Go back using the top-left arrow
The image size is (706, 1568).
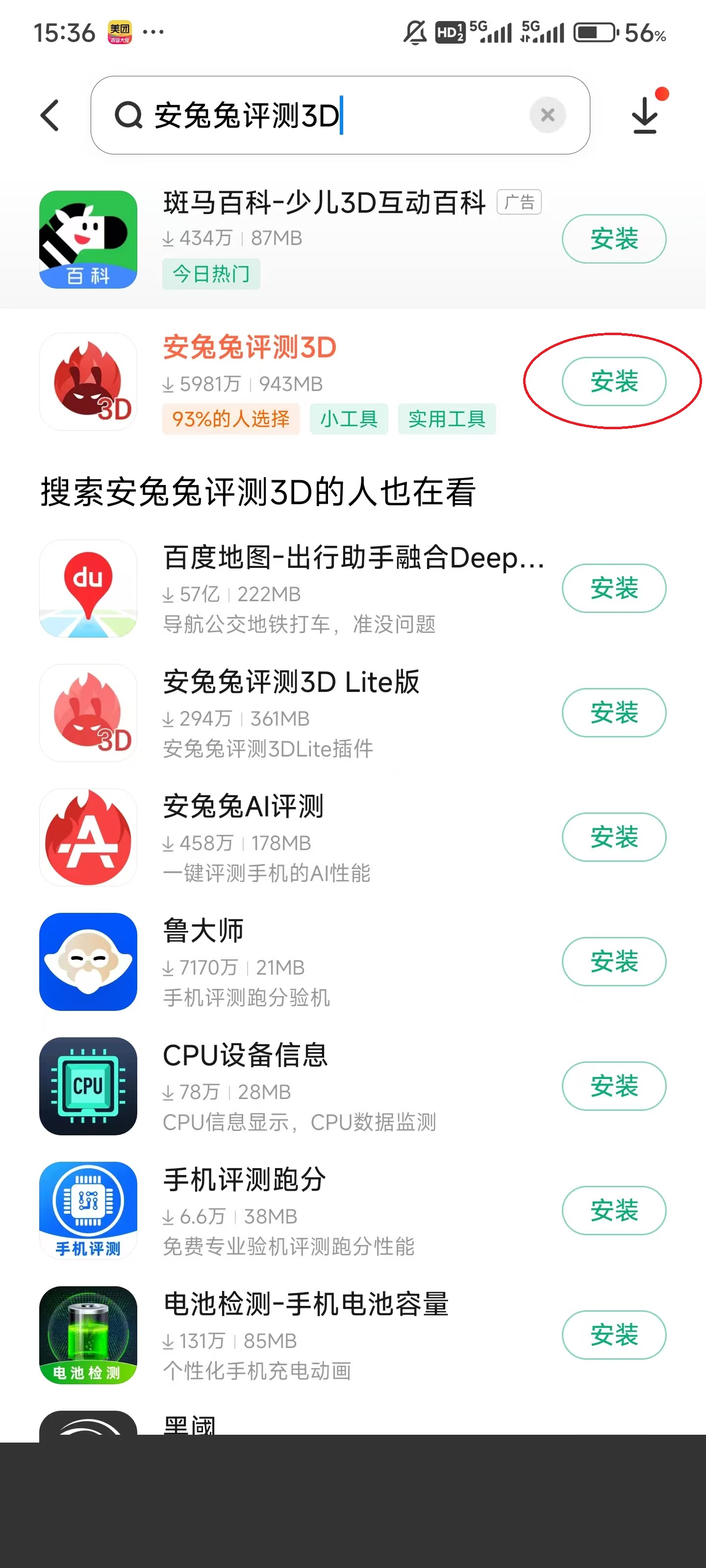tap(50, 115)
